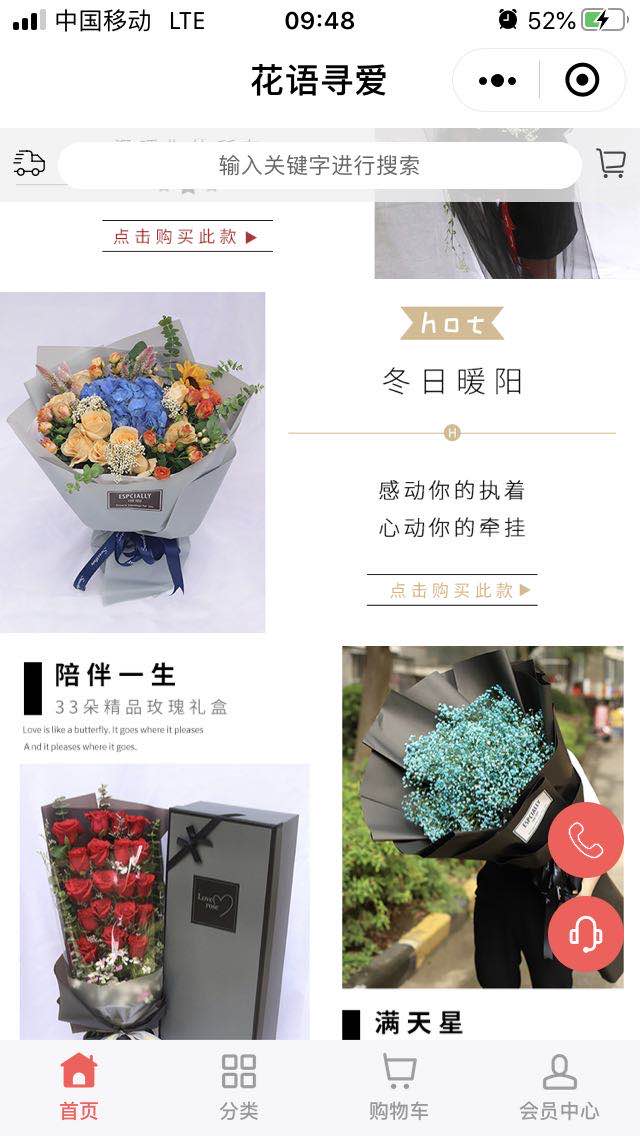Tap the keyword search box
The image size is (640, 1136).
(x=319, y=165)
